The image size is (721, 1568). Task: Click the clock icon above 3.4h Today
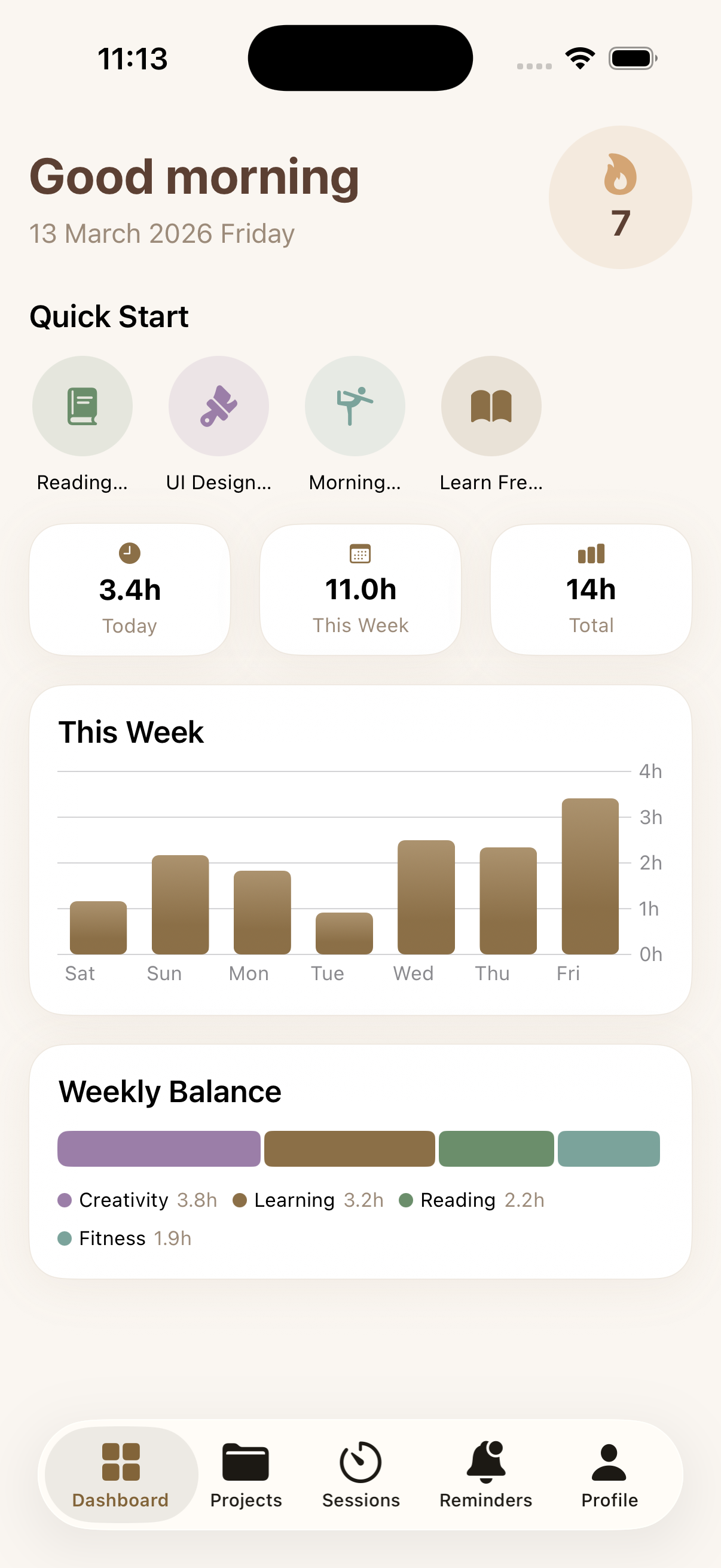pos(129,554)
